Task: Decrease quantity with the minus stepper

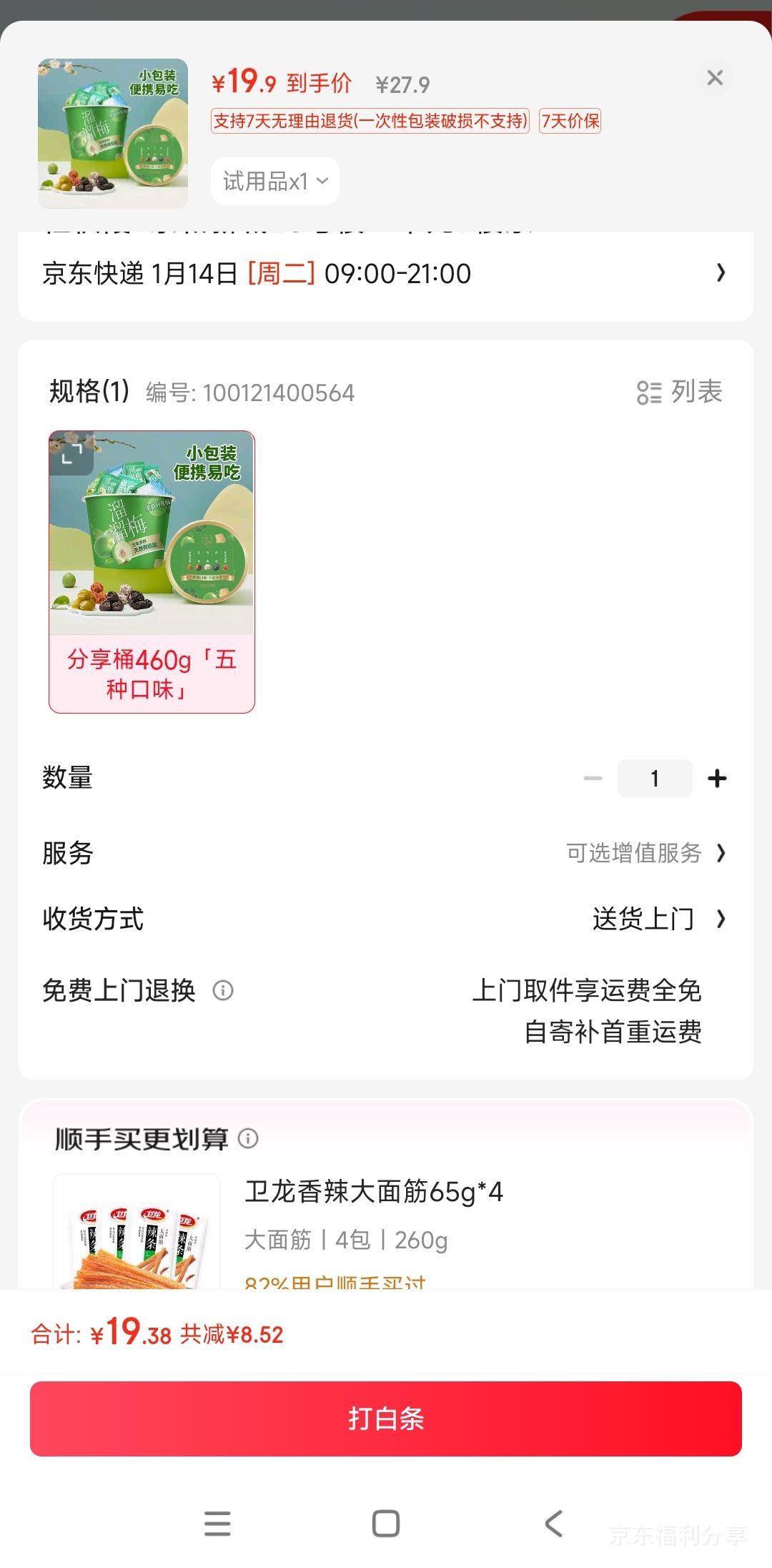Action: click(592, 778)
